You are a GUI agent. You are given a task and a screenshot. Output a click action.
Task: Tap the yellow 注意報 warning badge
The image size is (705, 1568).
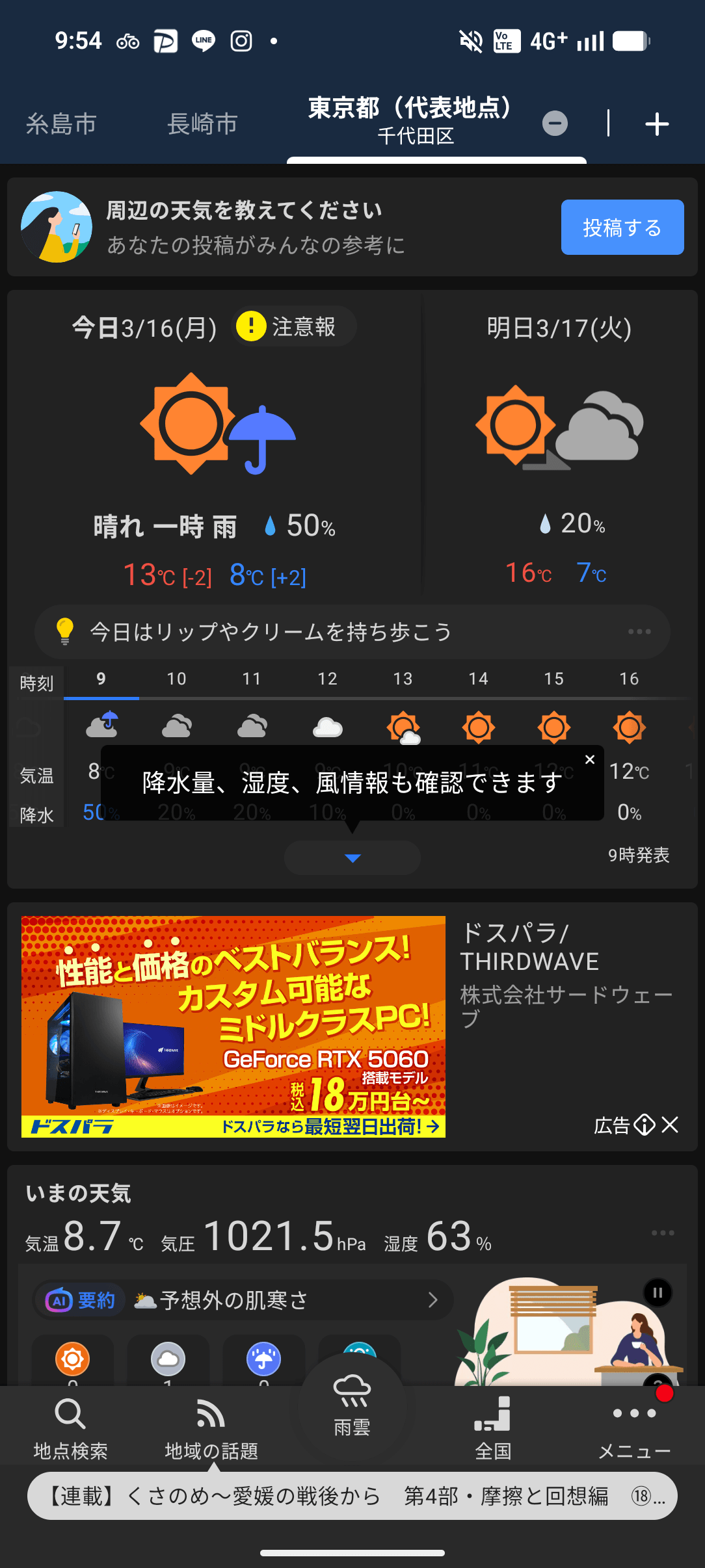point(292,328)
